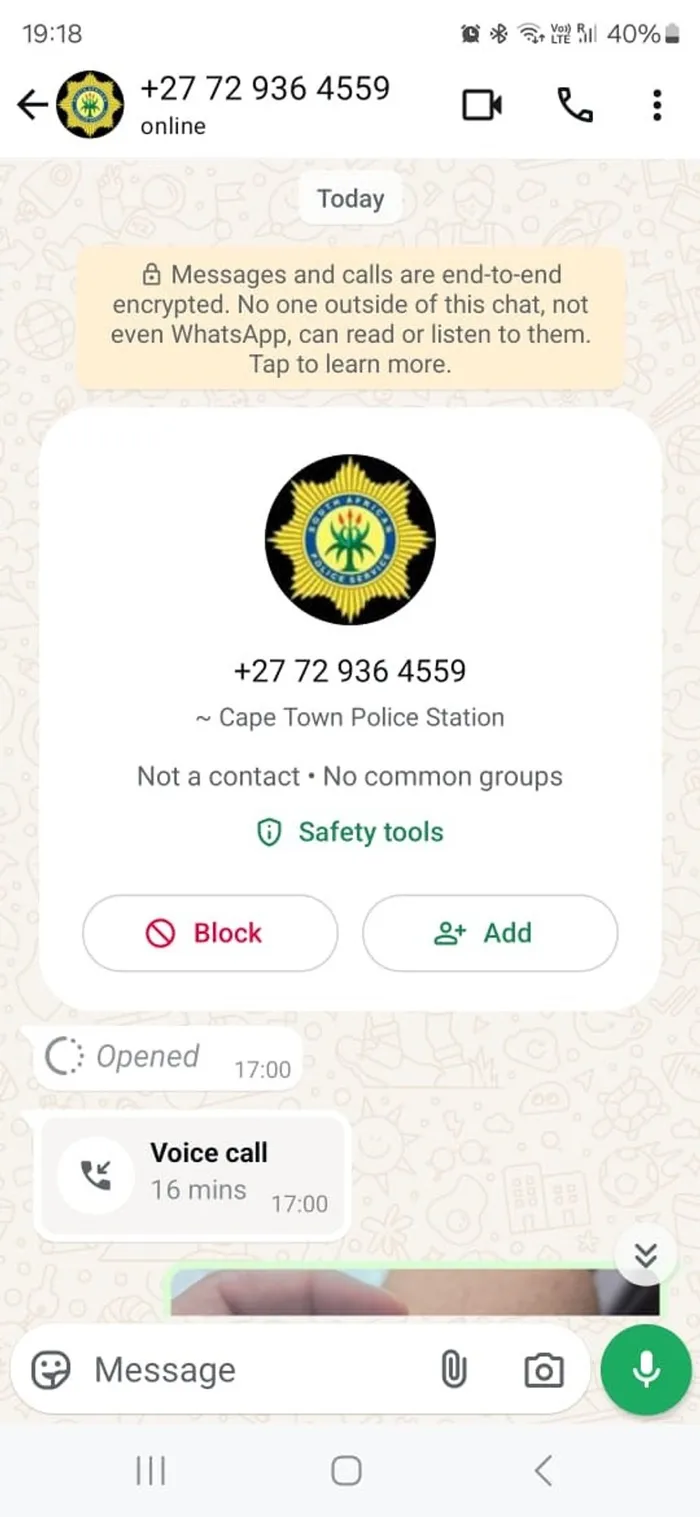Start a voice call from the header

point(574,104)
